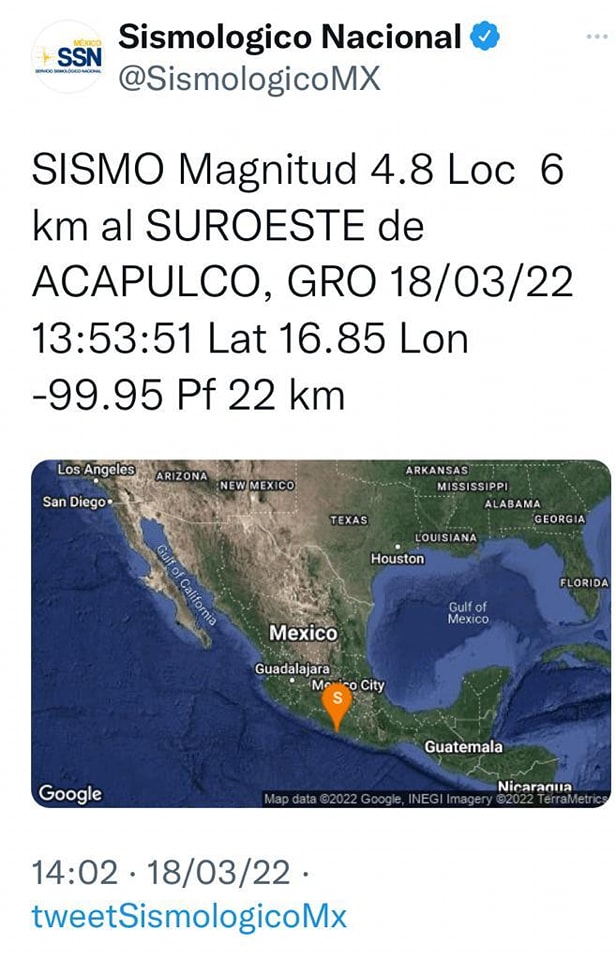
Task: Open Sismologico Nacional profile picture
Action: 67,56
